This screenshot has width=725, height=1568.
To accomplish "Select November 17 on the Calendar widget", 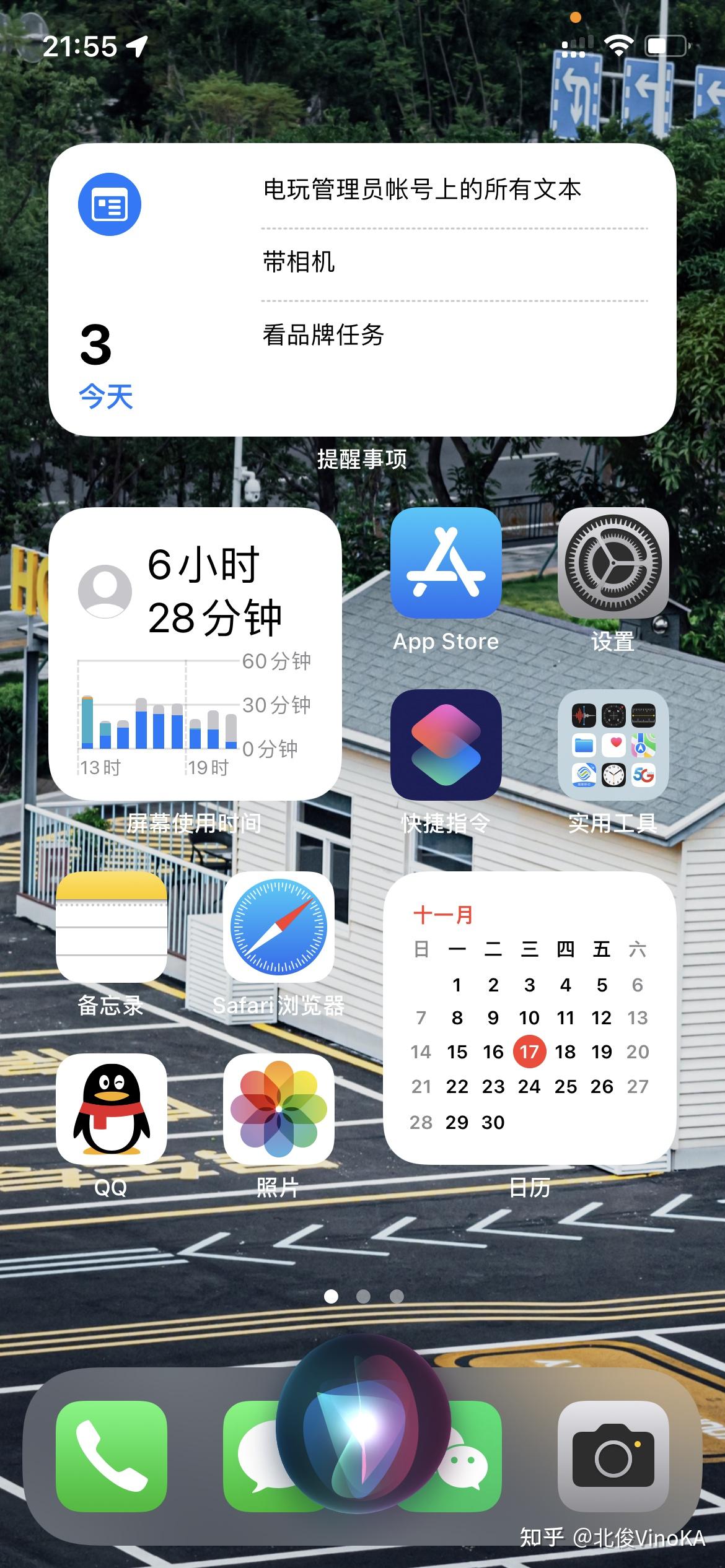I will (x=530, y=1051).
